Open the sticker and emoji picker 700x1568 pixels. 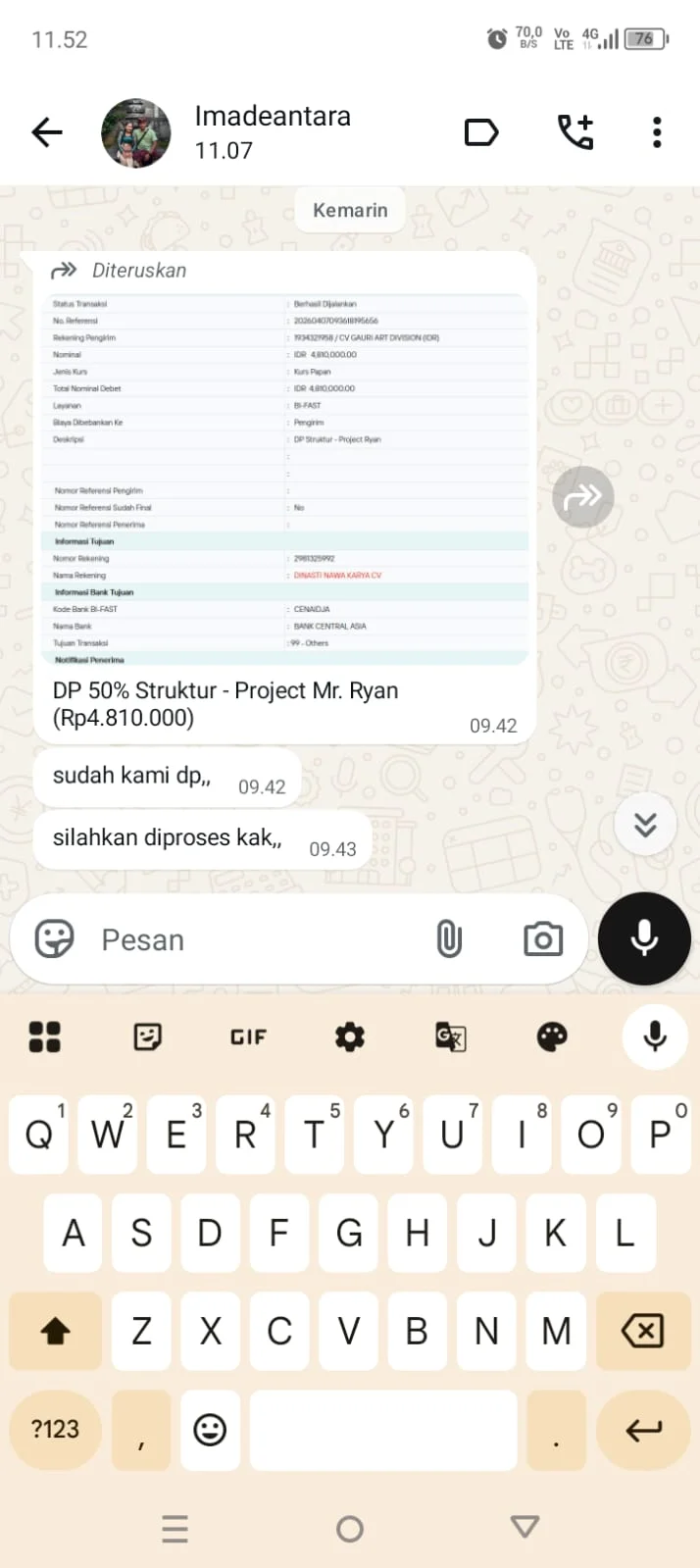[x=54, y=939]
